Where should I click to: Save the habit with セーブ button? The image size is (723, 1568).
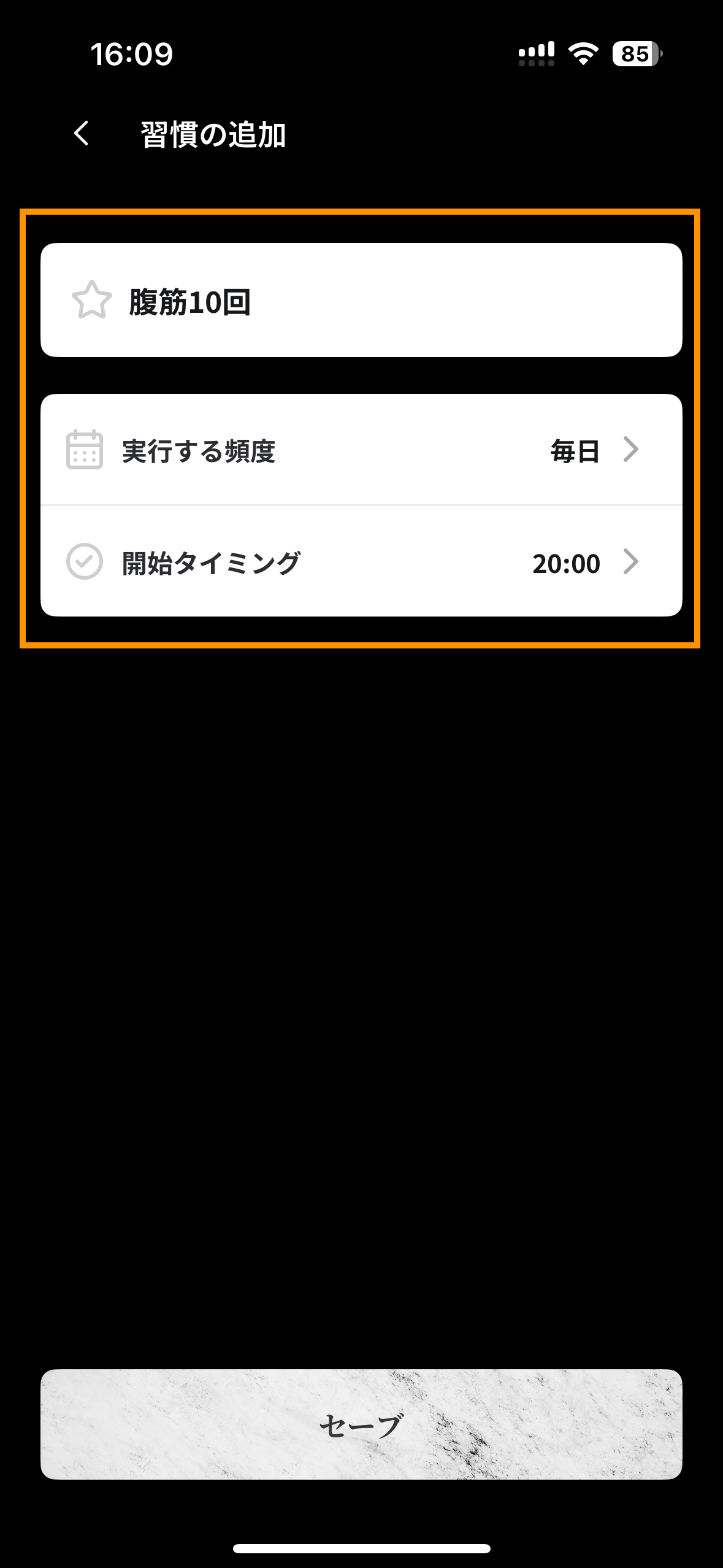pyautogui.click(x=361, y=1424)
